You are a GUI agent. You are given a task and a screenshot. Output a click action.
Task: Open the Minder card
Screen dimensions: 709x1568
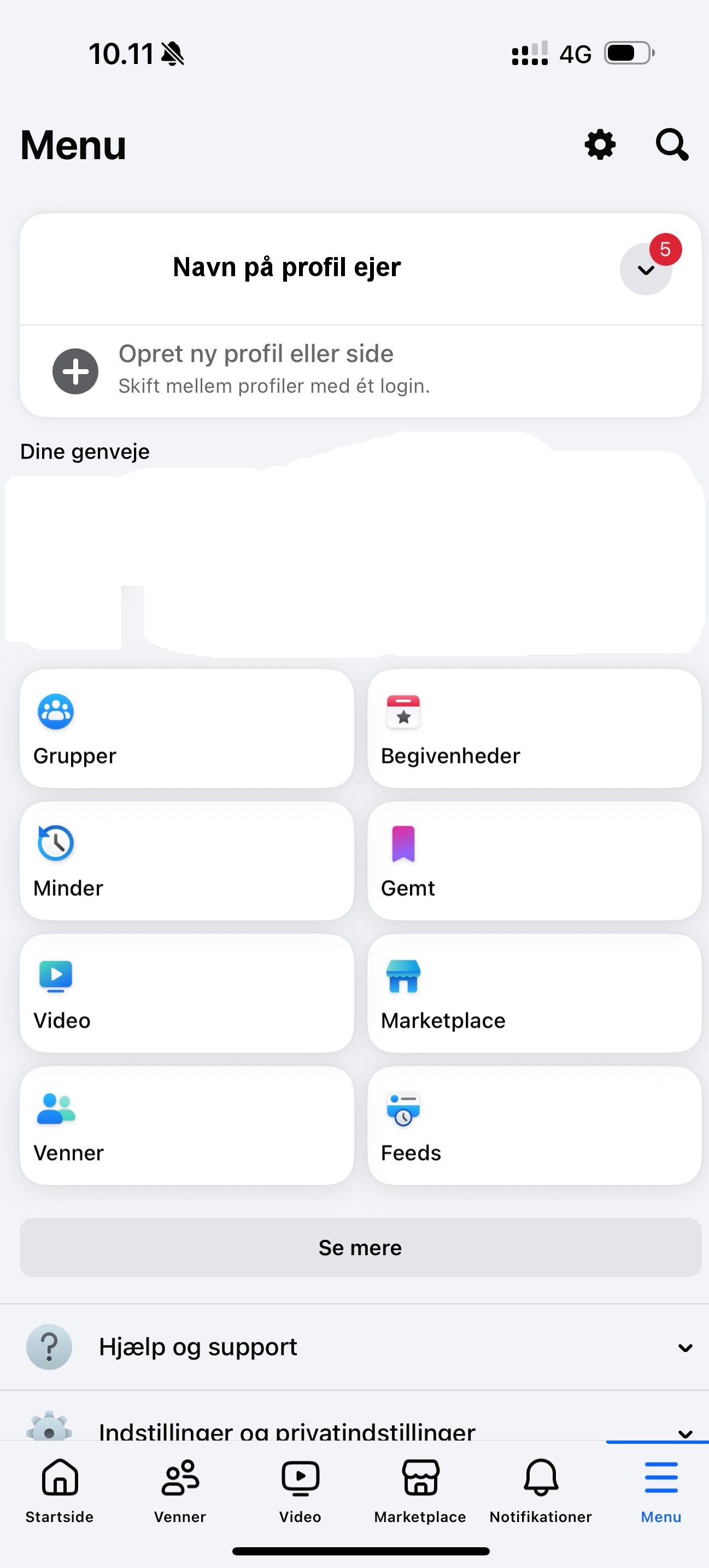point(186,861)
